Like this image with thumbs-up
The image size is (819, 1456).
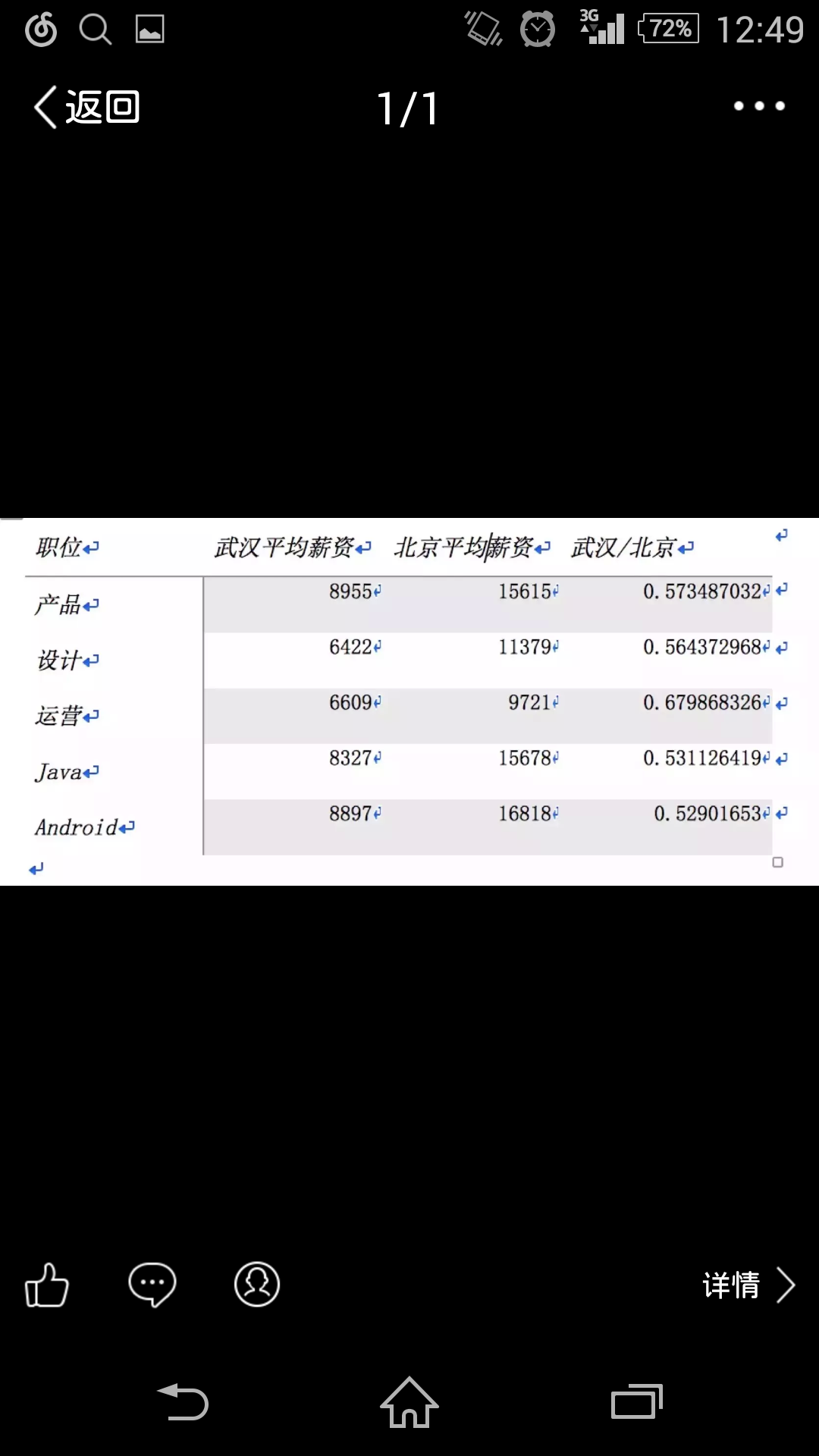[x=47, y=1285]
